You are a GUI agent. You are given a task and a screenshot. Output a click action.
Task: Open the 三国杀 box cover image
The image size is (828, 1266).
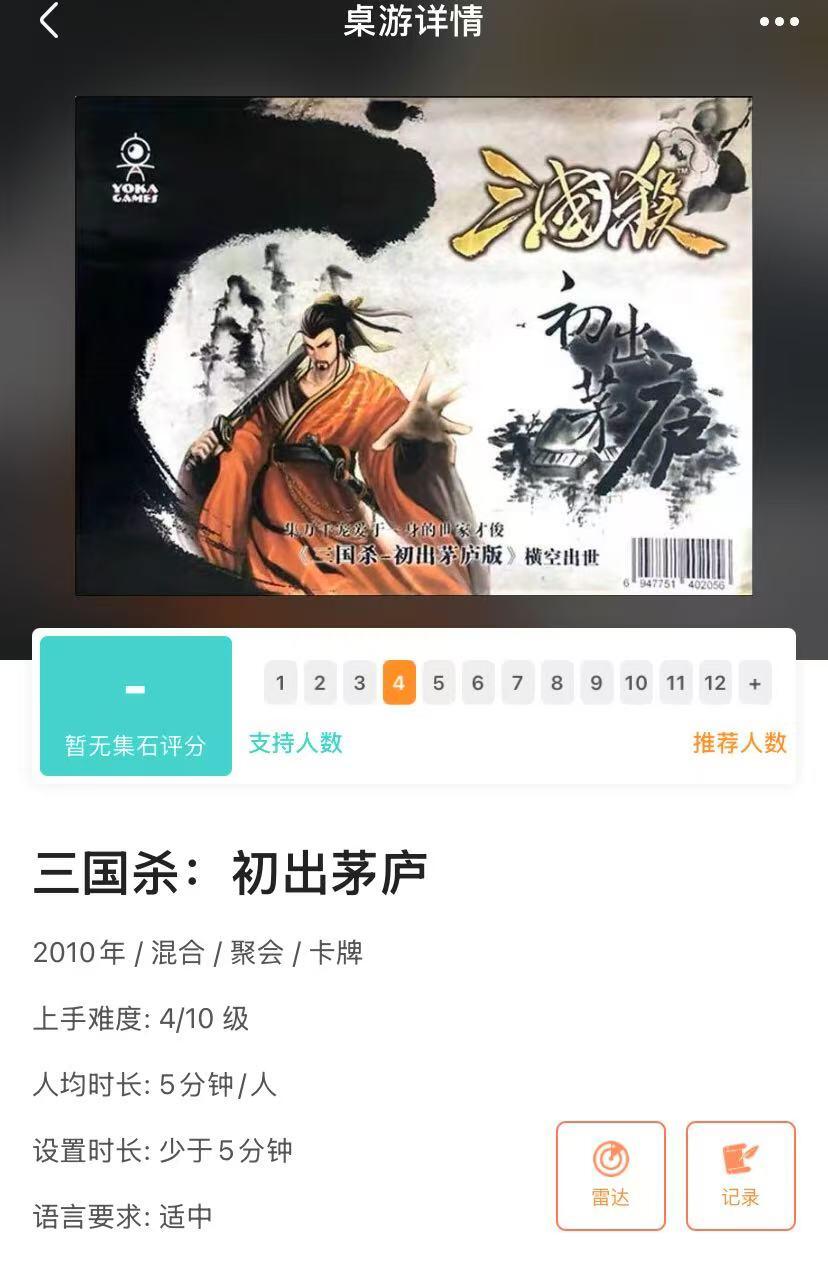(x=414, y=346)
